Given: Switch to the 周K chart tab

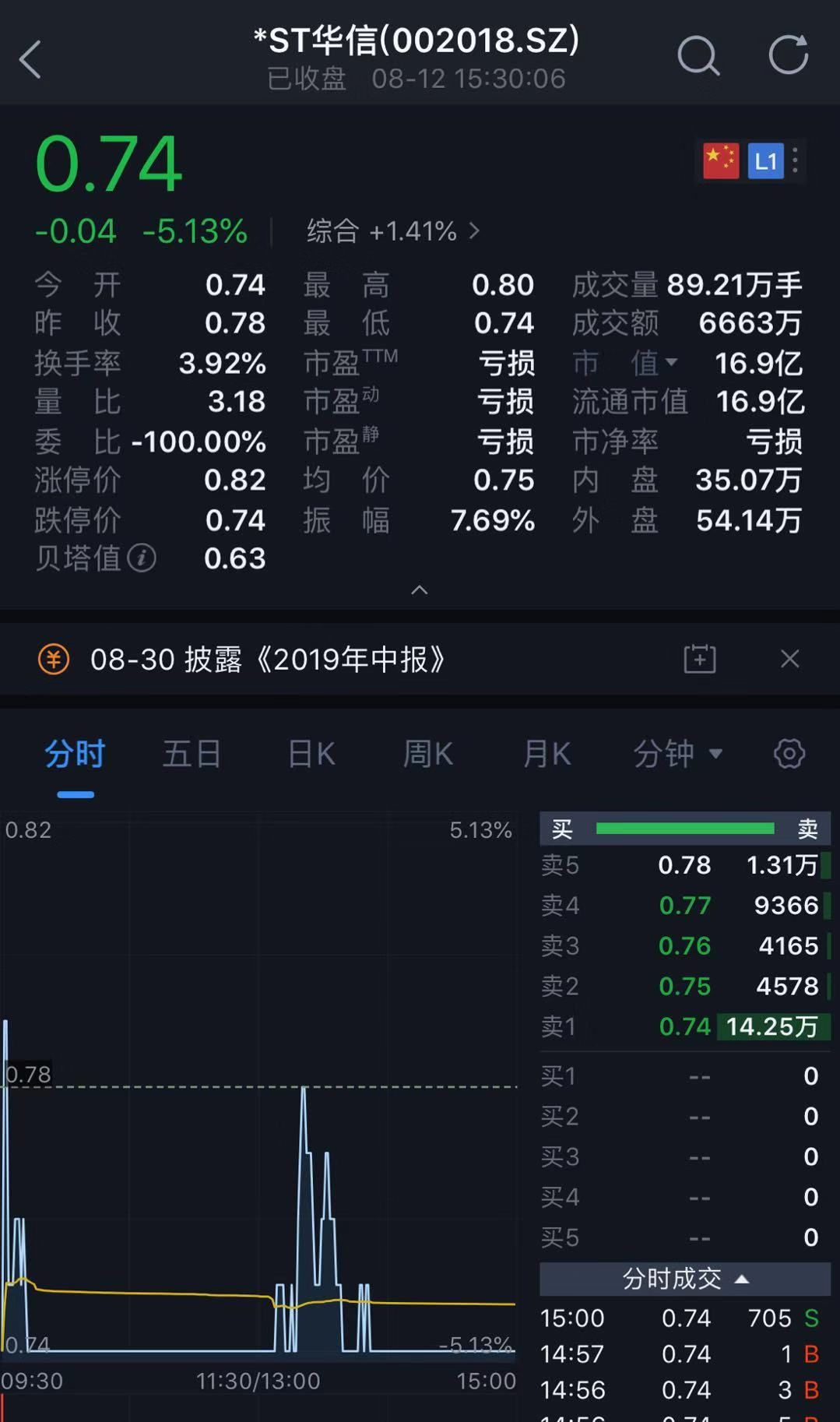Looking at the screenshot, I should (x=427, y=754).
